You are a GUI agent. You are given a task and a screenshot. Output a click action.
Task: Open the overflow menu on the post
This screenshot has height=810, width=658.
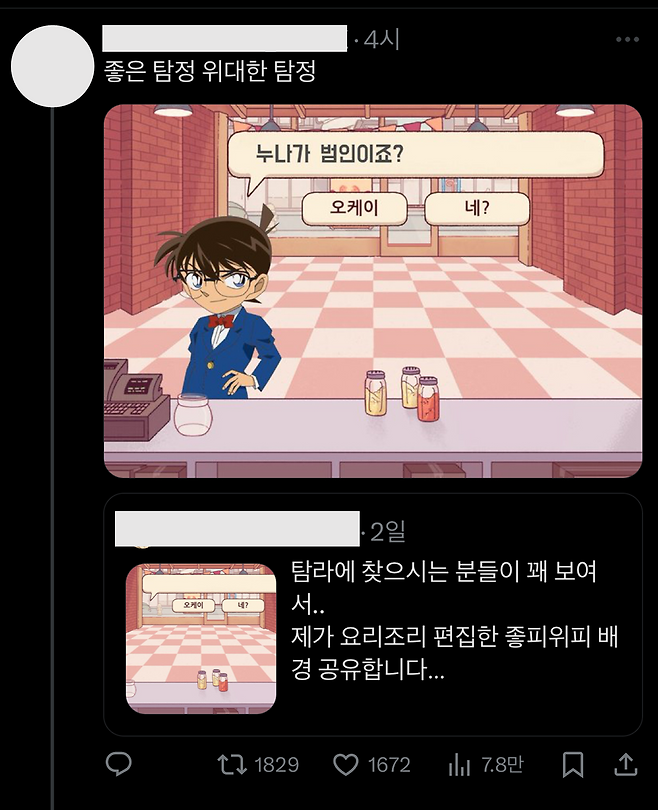[627, 40]
